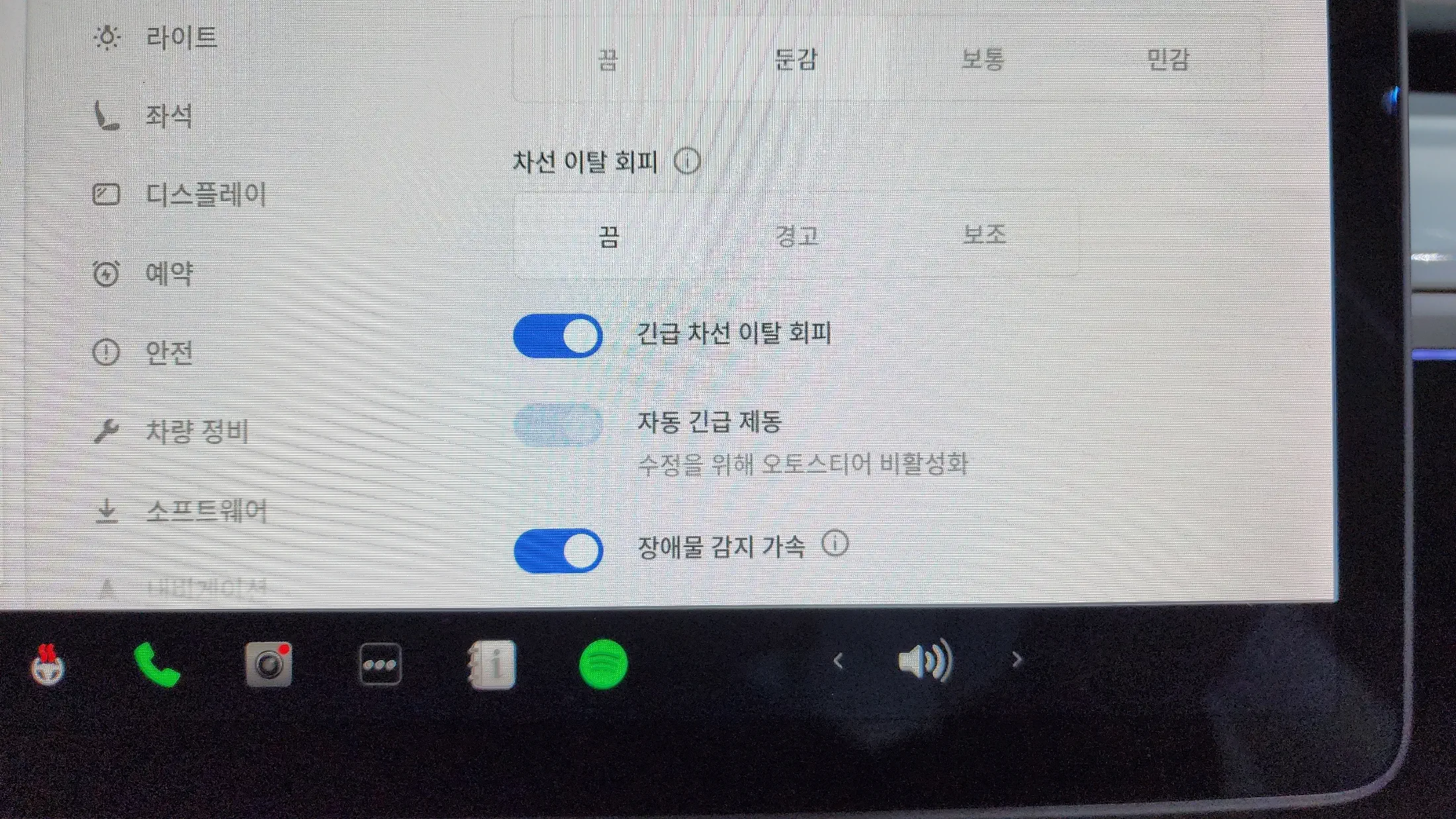This screenshot has width=1456, height=819.
Task: Select 둔감 sensitivity option
Action: tap(796, 60)
